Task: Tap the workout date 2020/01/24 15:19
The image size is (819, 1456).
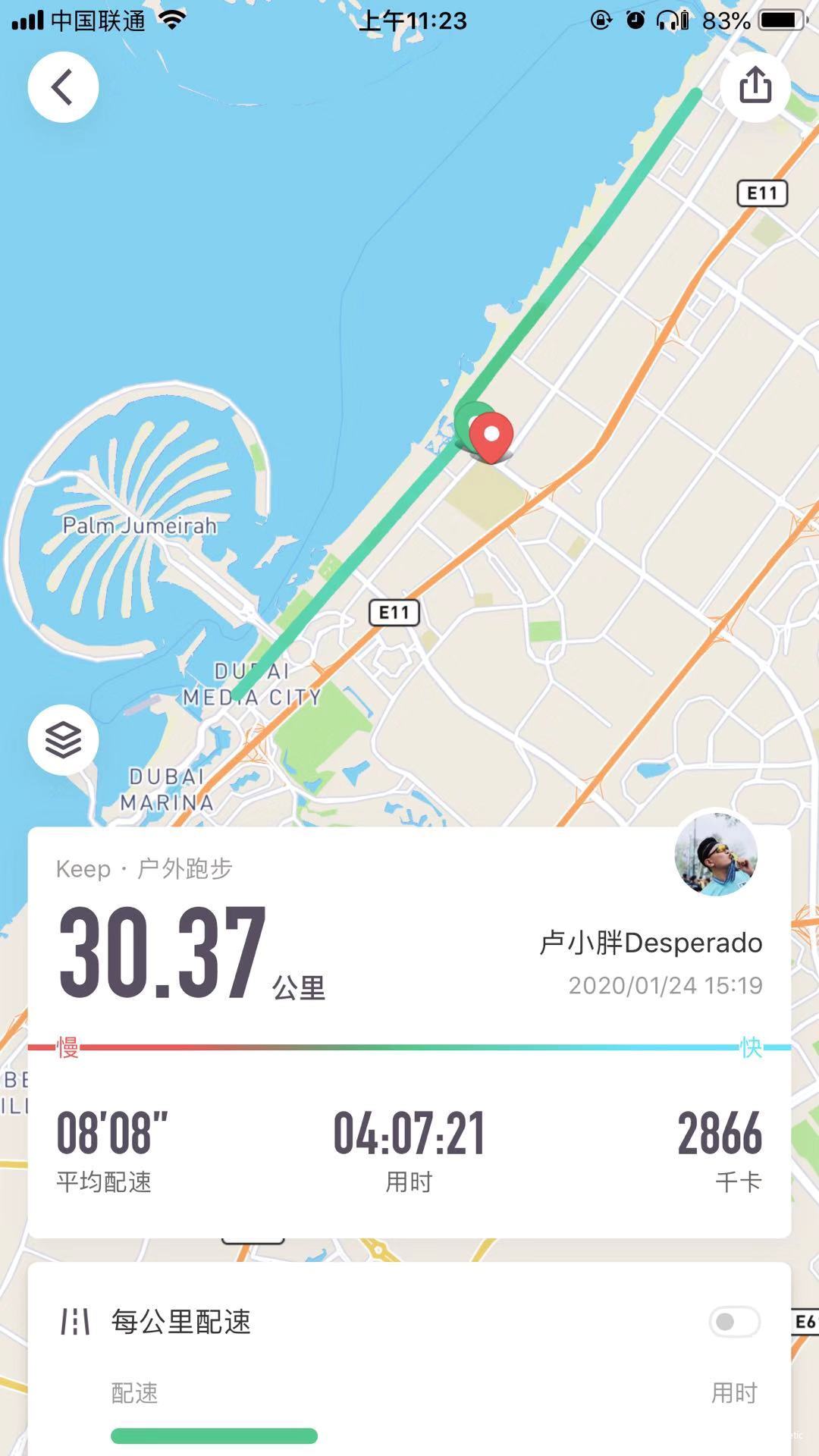Action: click(x=665, y=985)
